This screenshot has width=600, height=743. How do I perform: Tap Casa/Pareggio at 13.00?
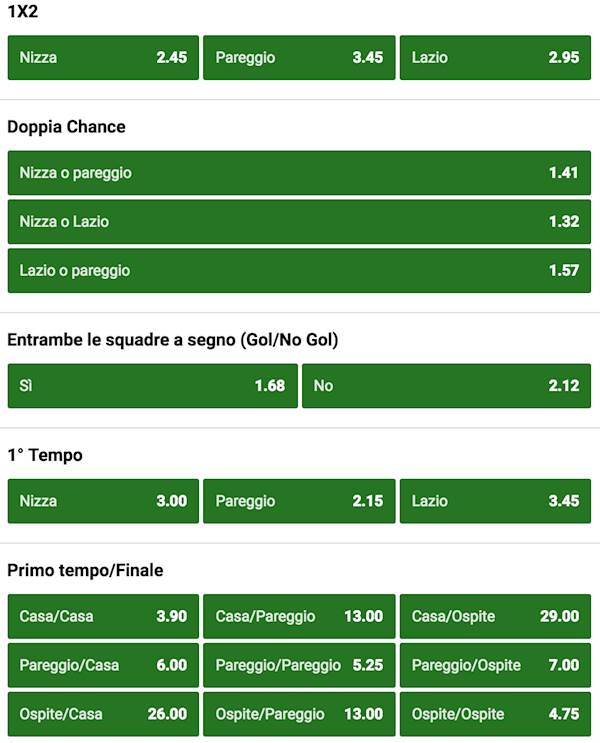tap(299, 616)
